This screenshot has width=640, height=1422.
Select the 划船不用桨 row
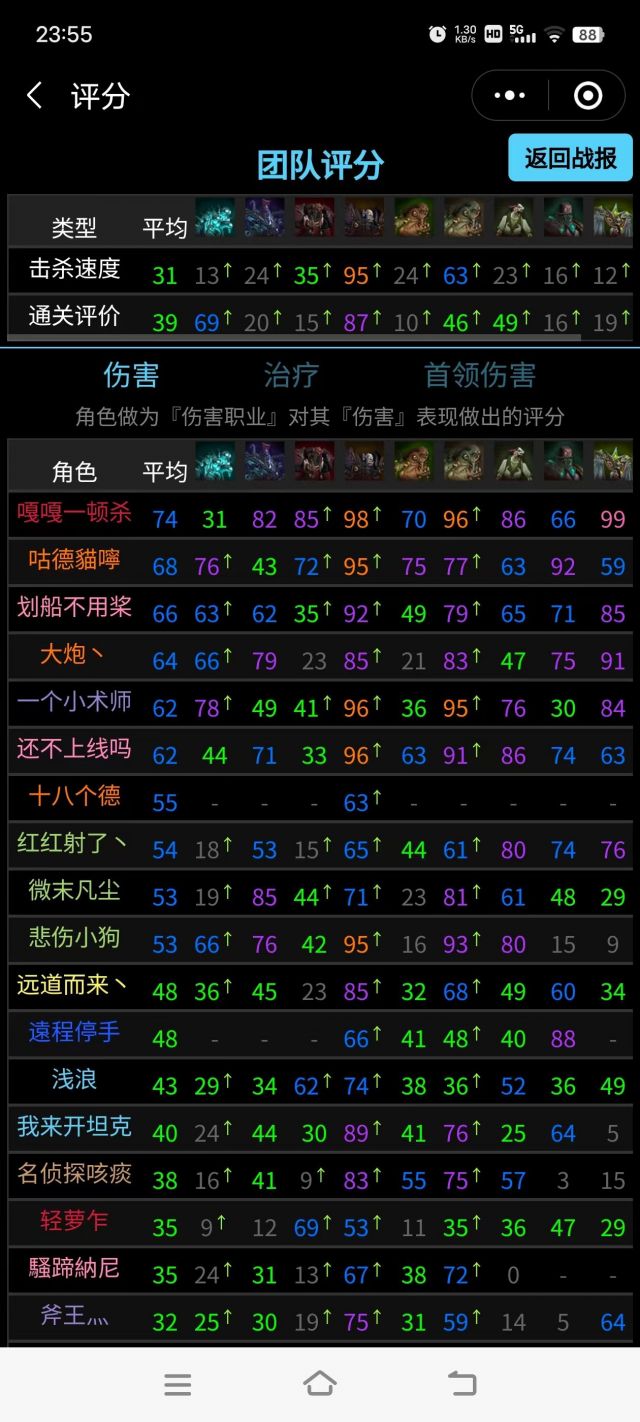(74, 607)
